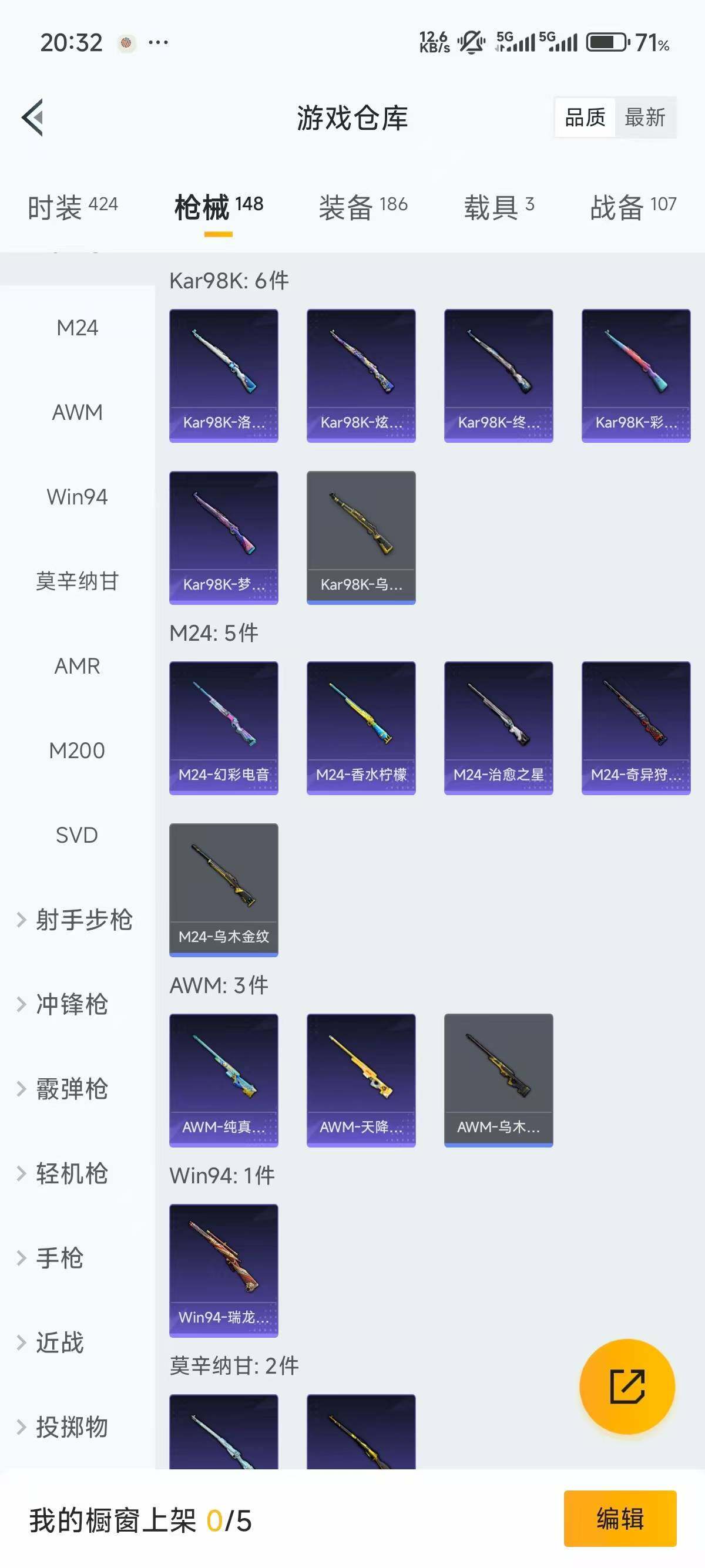
Task: View the M24-幻彩电音 skin
Action: (223, 728)
